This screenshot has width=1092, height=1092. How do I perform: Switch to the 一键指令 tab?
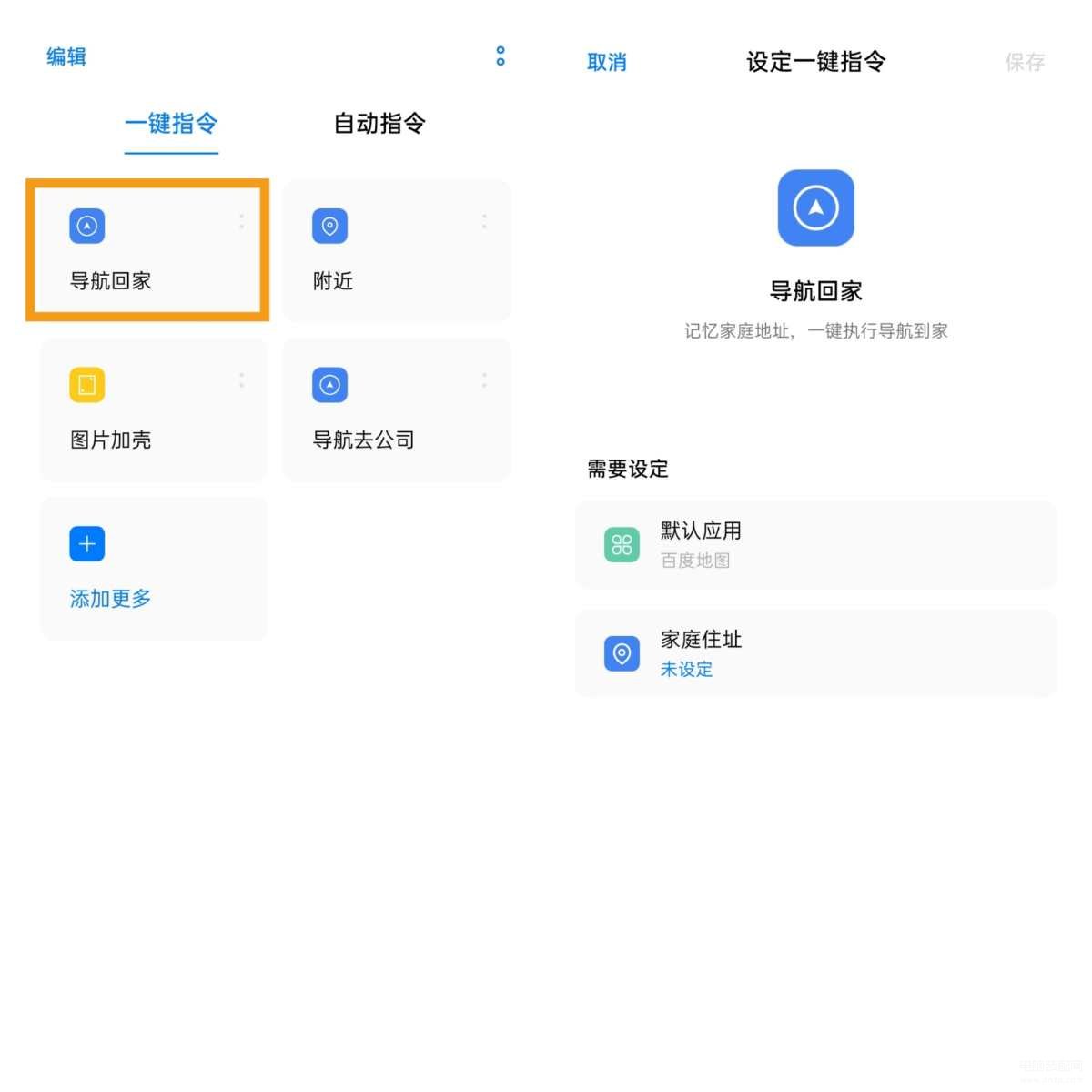[171, 124]
